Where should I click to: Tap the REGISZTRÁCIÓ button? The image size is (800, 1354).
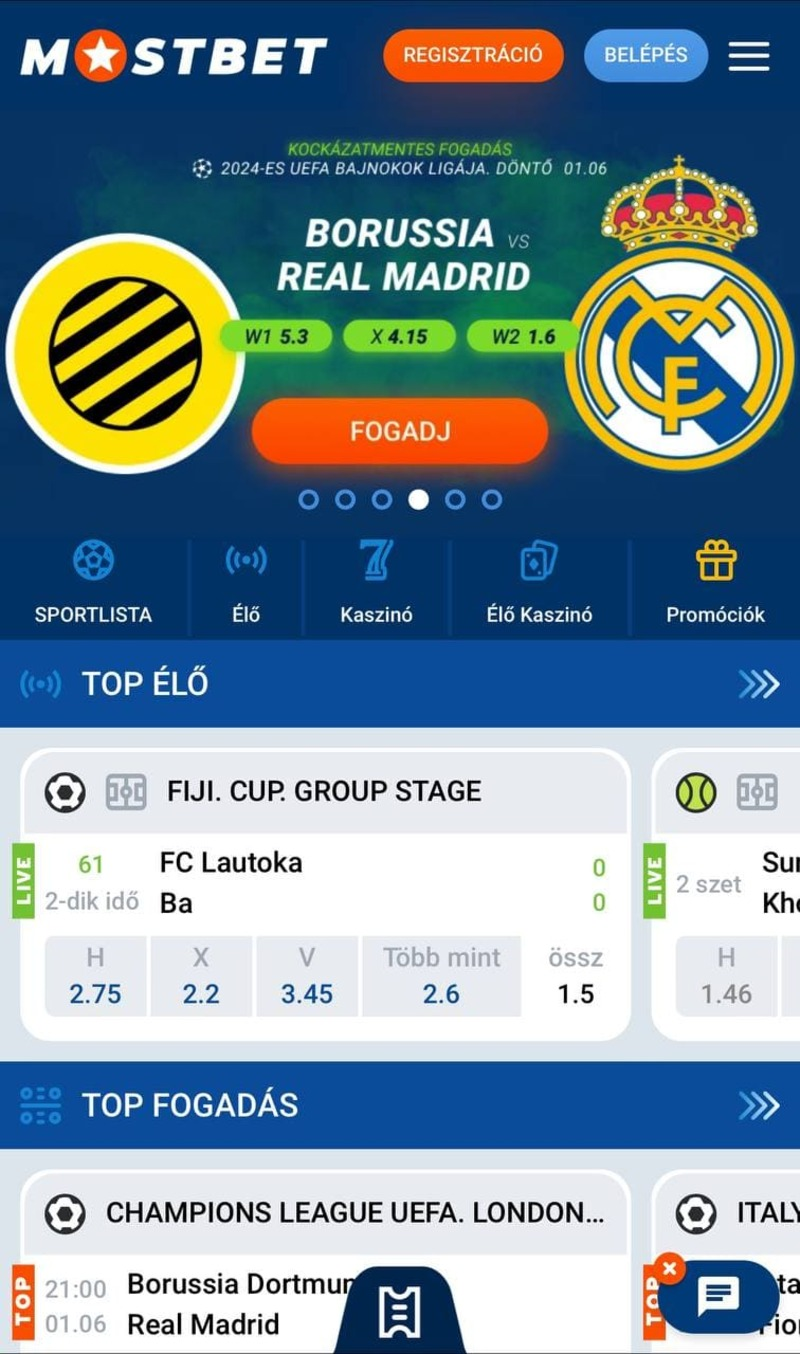(473, 56)
